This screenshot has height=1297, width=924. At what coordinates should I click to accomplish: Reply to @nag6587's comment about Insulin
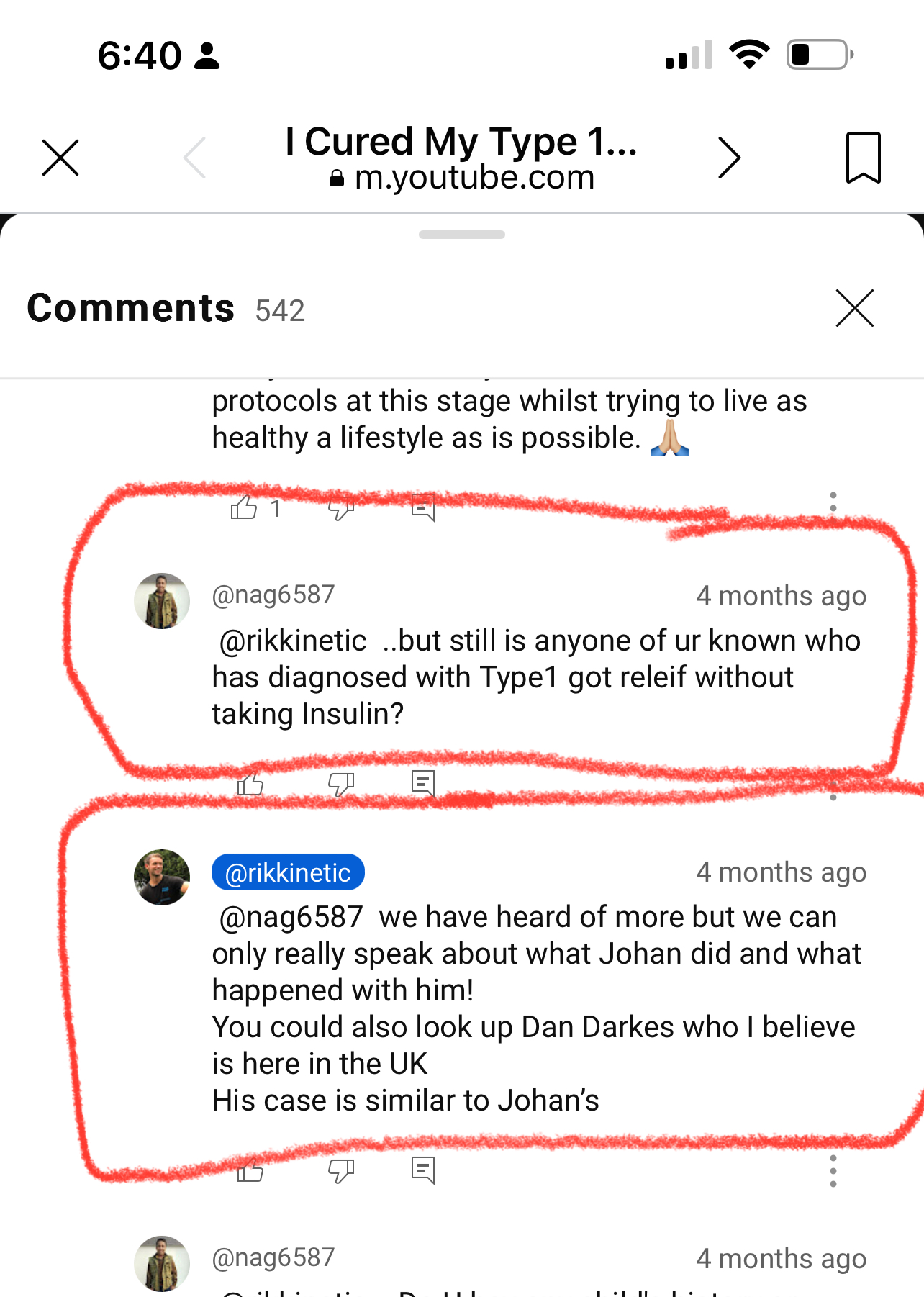[x=423, y=782]
